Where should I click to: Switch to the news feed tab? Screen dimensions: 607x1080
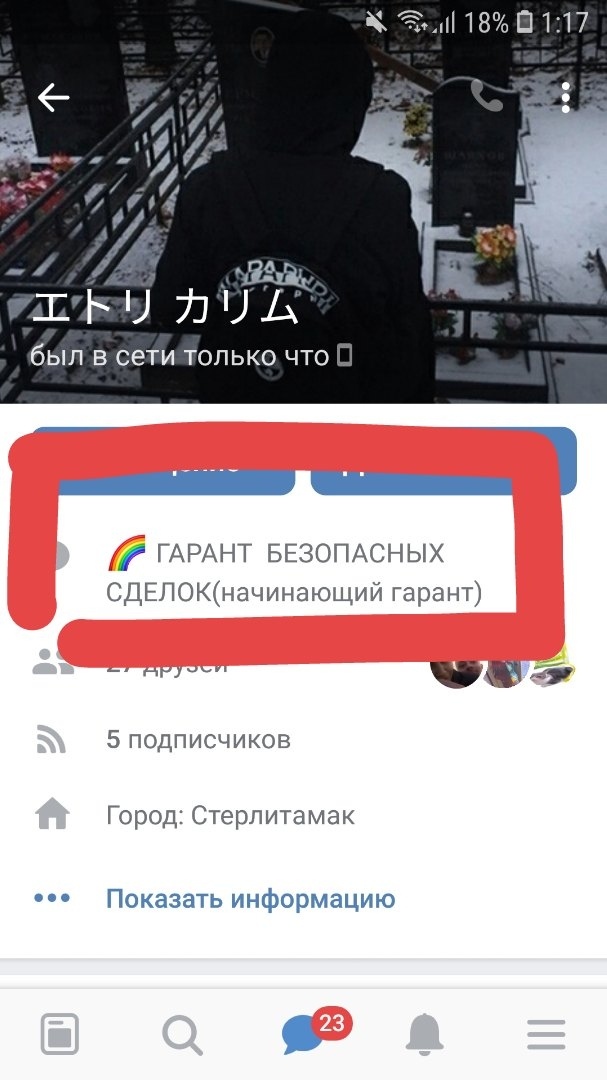pyautogui.click(x=59, y=1034)
